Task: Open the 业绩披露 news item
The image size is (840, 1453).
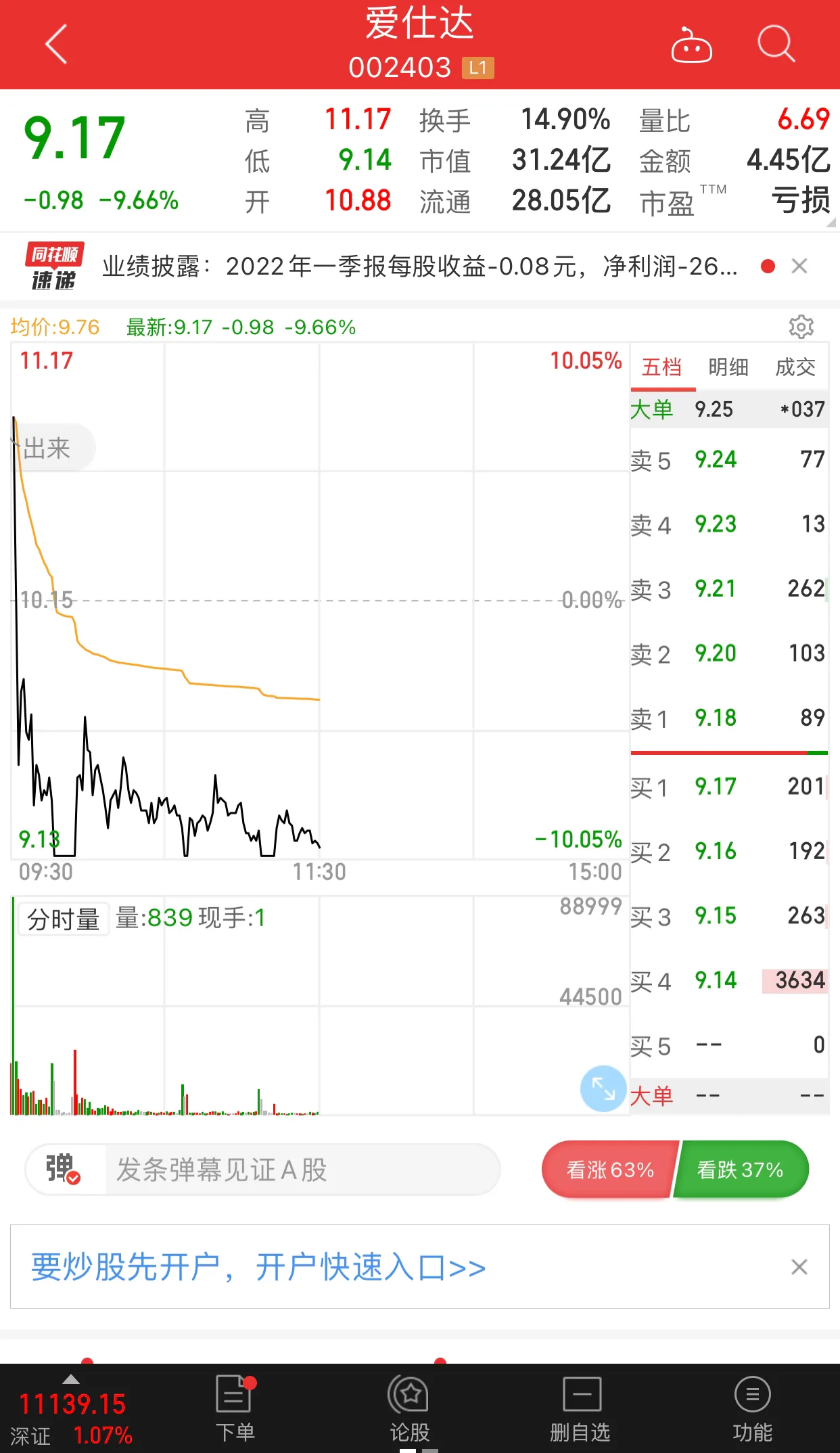Action: [x=419, y=267]
